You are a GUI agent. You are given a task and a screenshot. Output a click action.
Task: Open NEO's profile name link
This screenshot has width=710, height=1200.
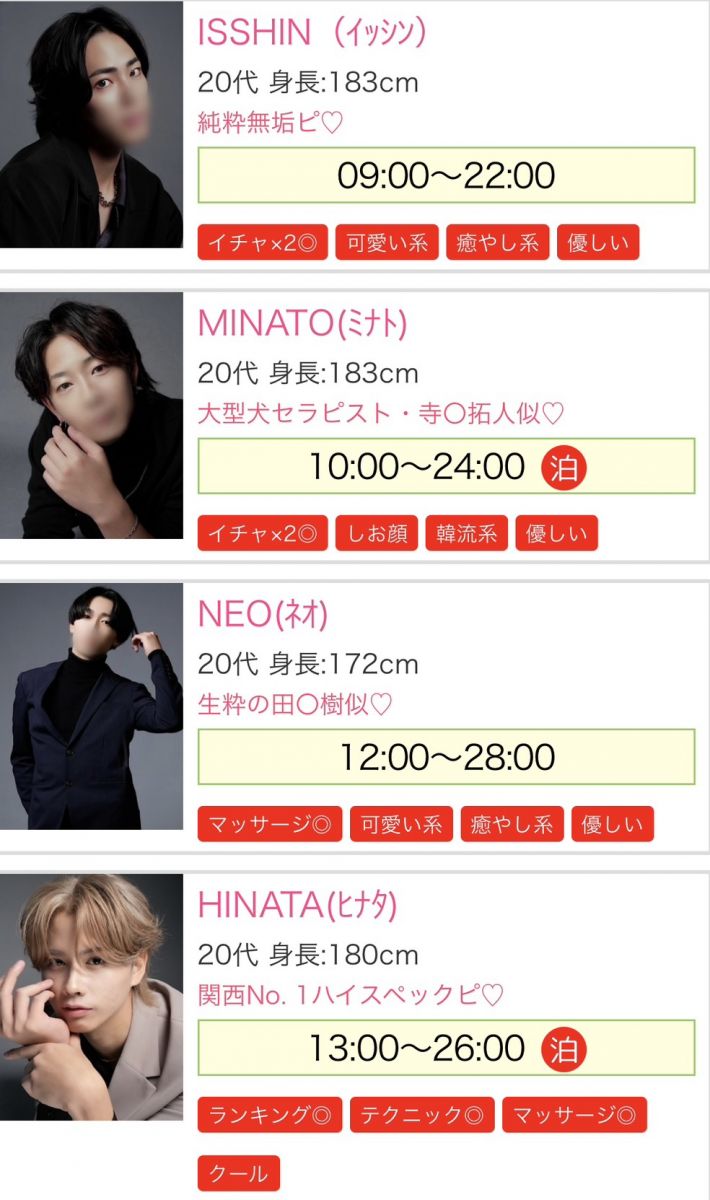(263, 614)
